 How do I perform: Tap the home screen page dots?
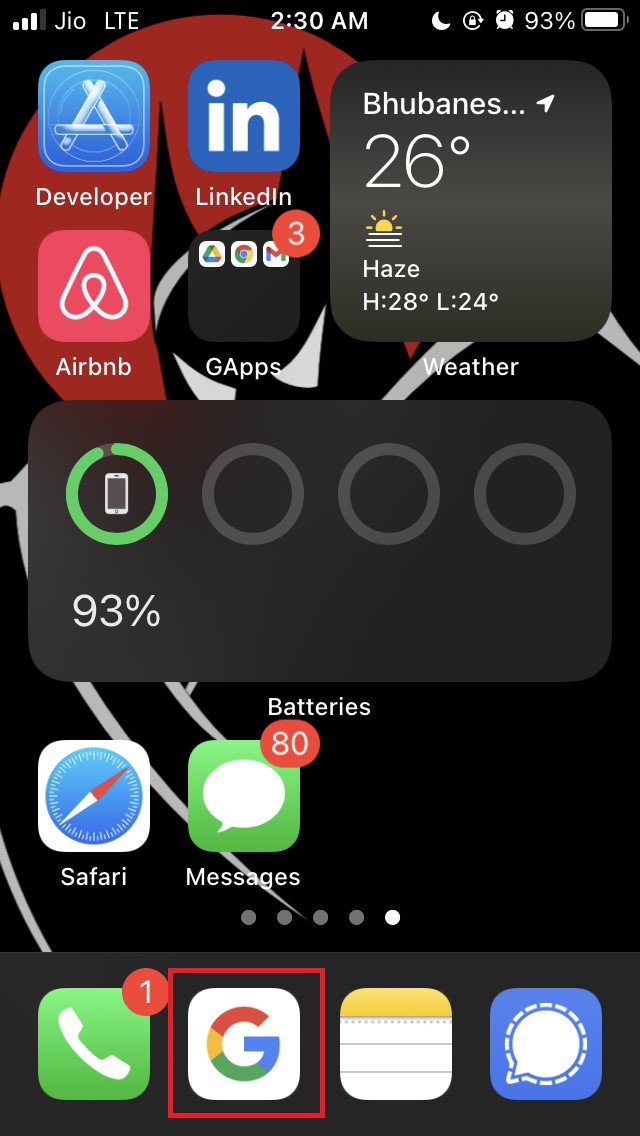click(320, 917)
